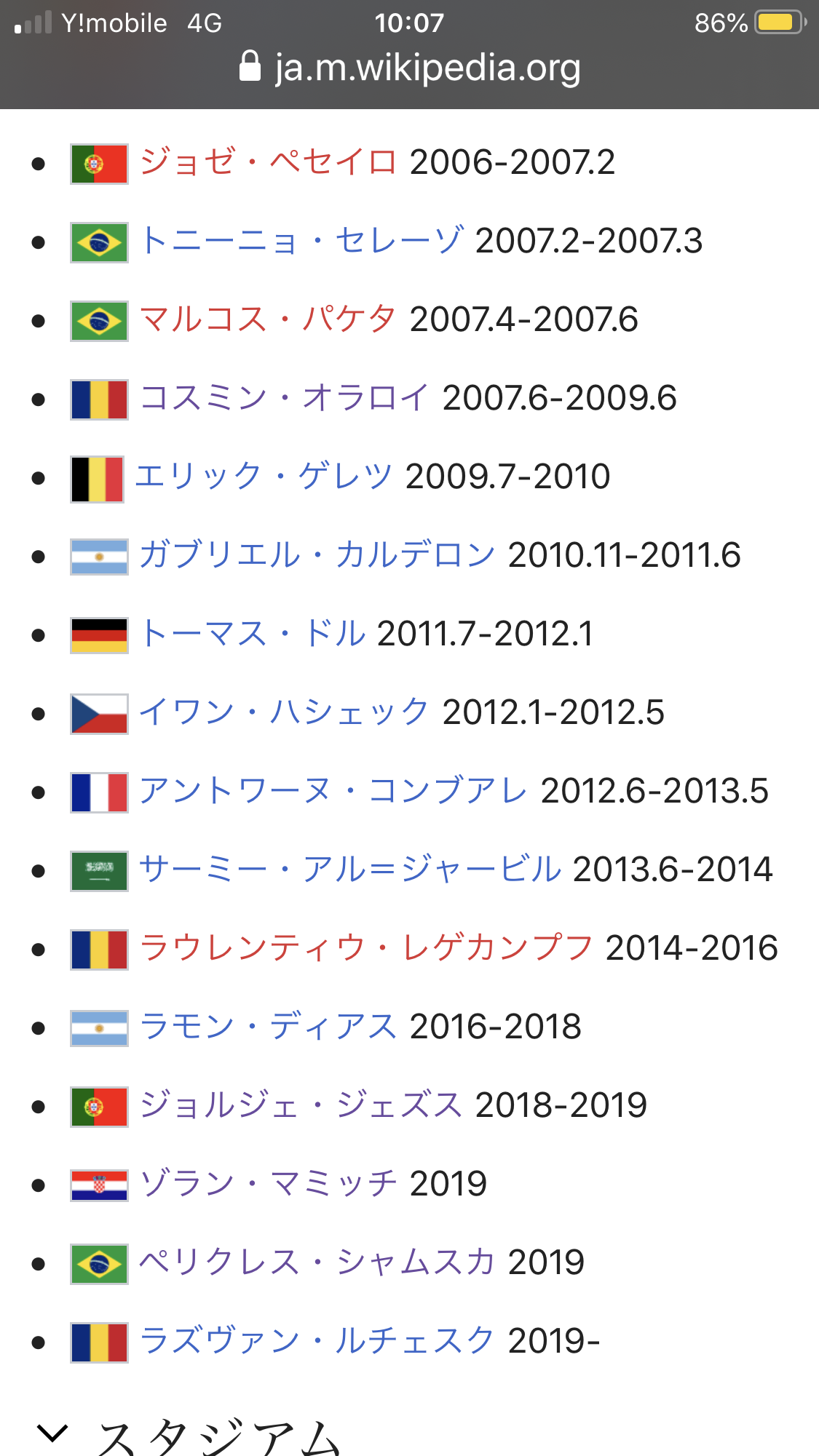
Task: Open the ラズヴァン・ルチェスク article link
Action: coord(317,1341)
